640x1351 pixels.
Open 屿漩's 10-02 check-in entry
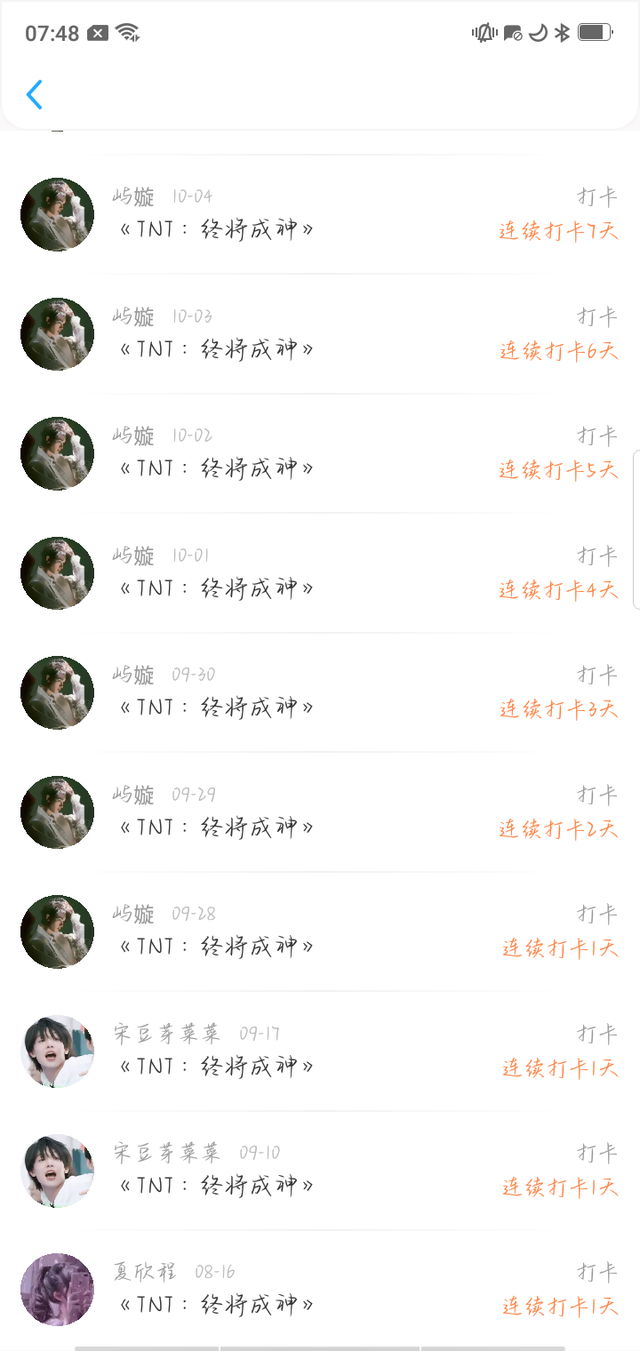320,453
